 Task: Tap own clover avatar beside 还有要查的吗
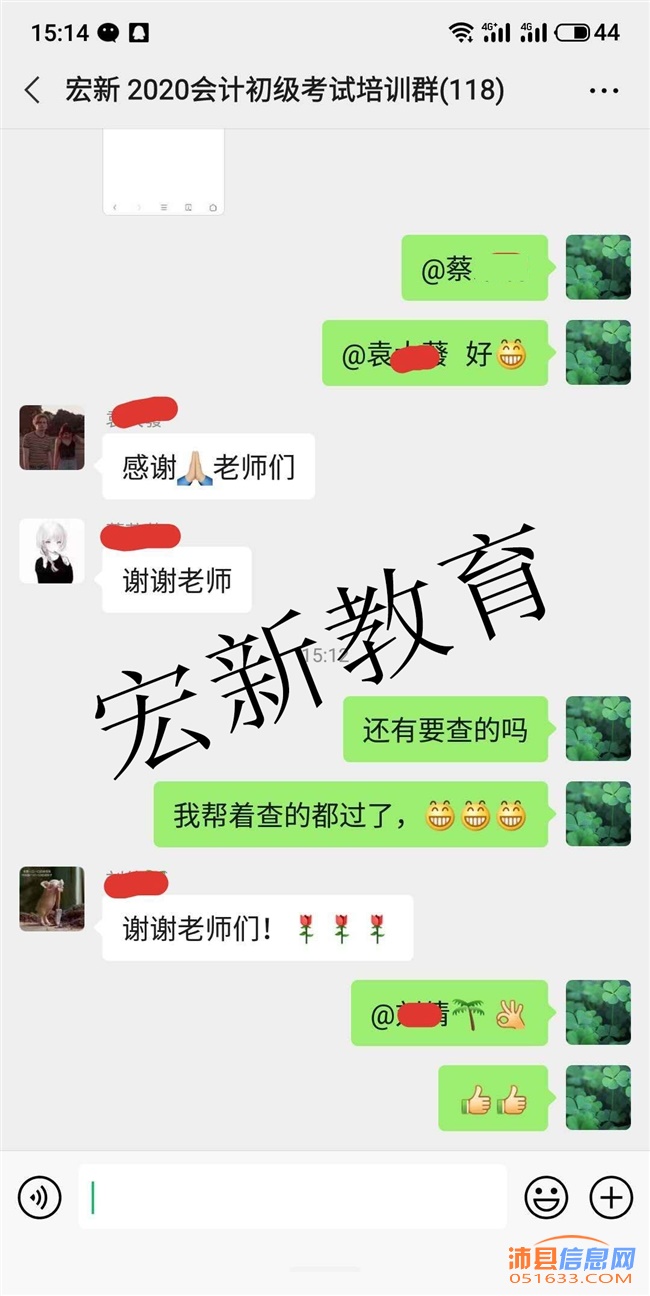[598, 729]
